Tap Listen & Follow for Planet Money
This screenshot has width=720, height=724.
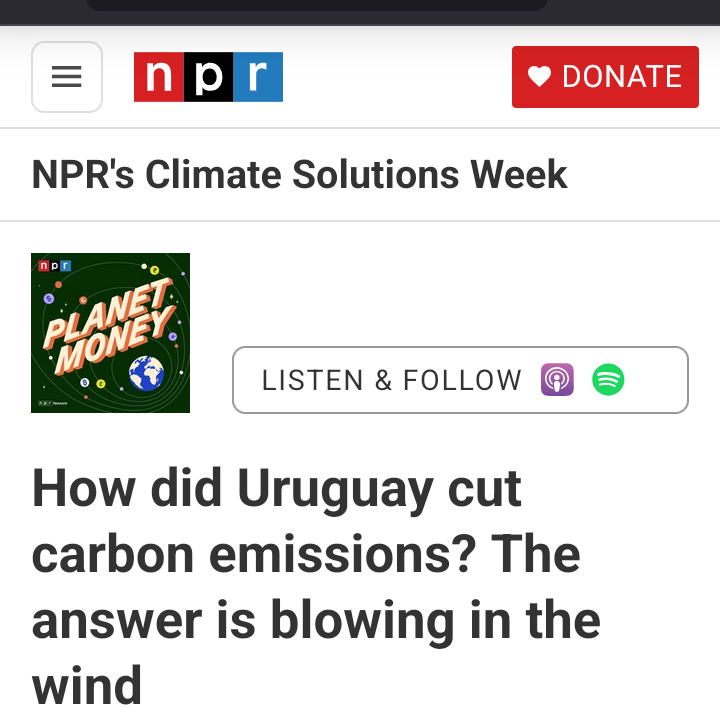(x=460, y=380)
